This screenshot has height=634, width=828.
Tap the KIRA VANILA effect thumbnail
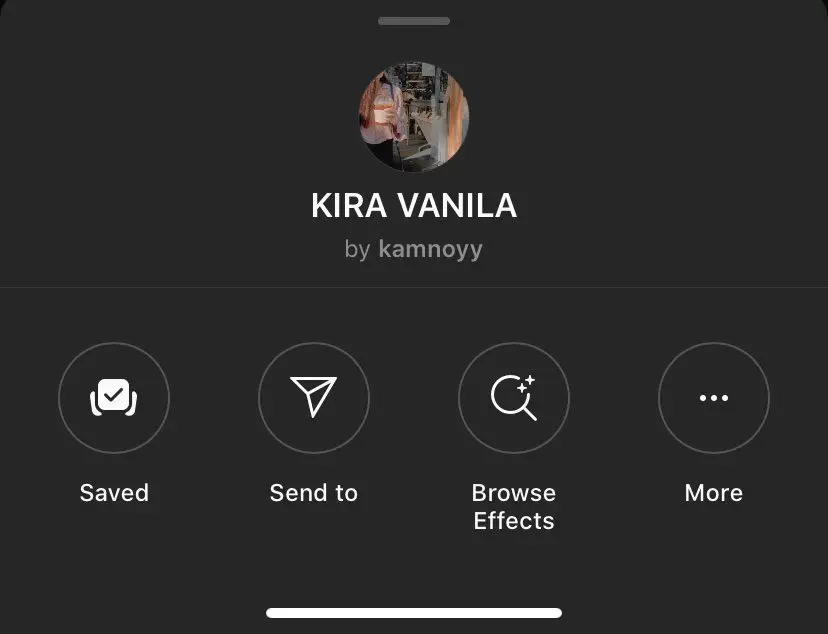click(x=414, y=118)
